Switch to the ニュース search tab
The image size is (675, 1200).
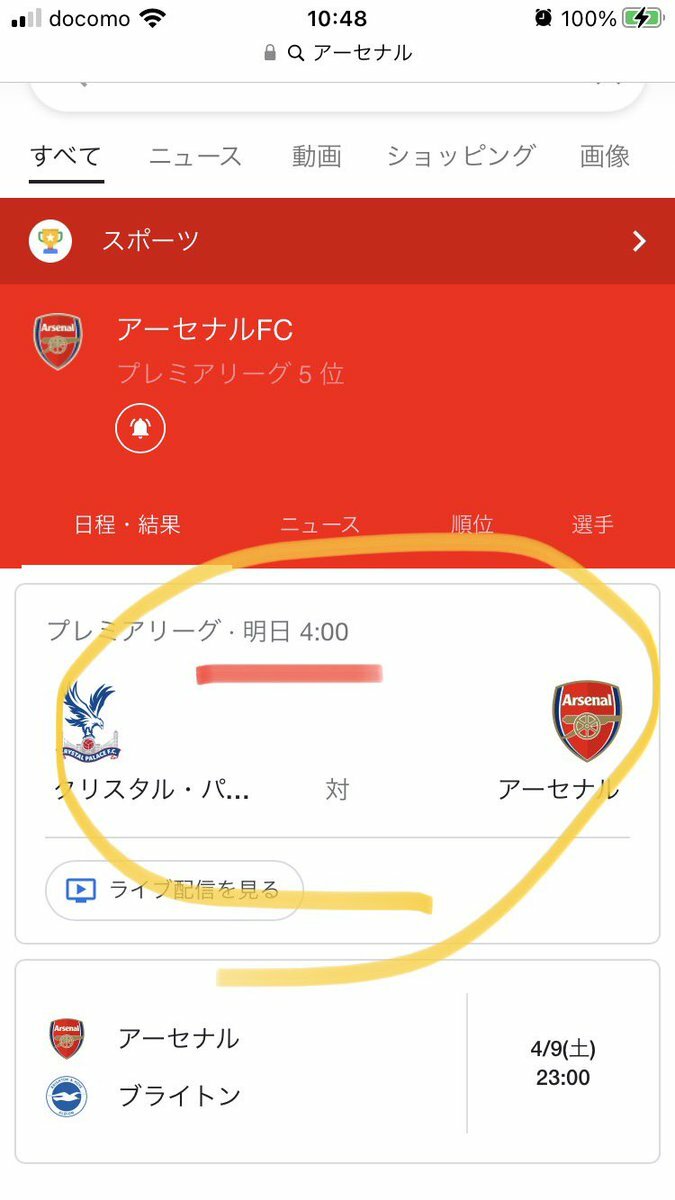point(195,156)
